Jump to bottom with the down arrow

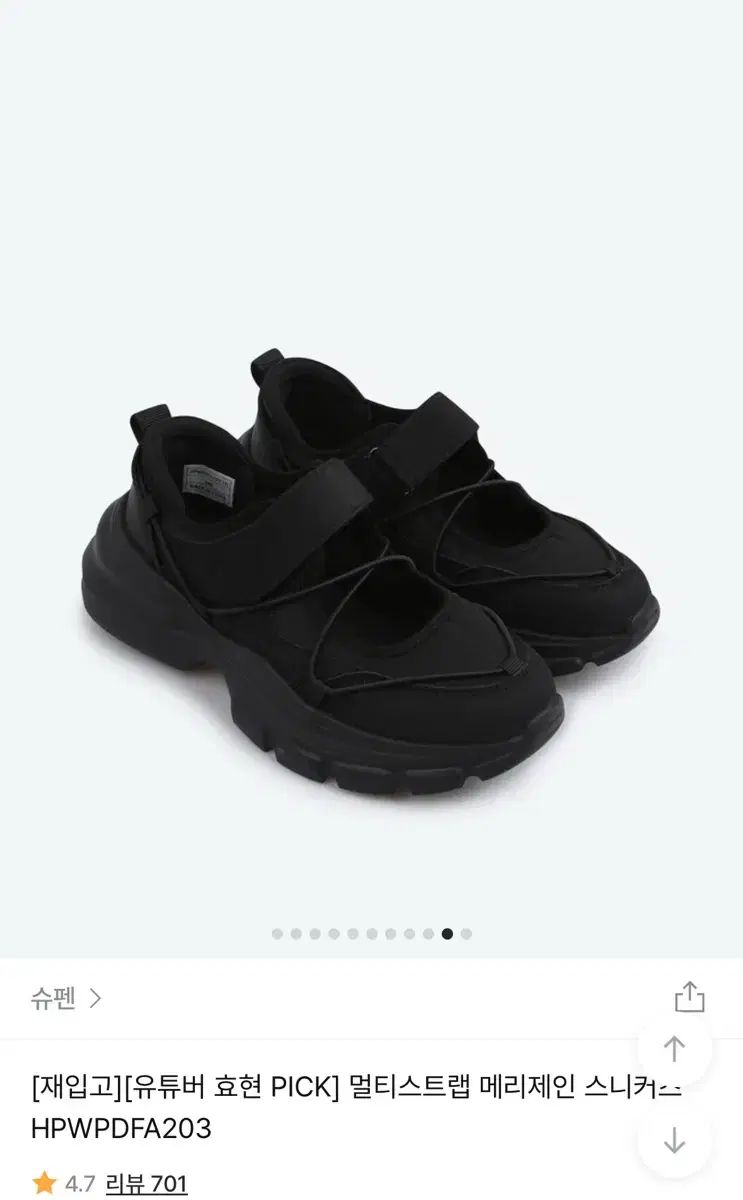[675, 1140]
